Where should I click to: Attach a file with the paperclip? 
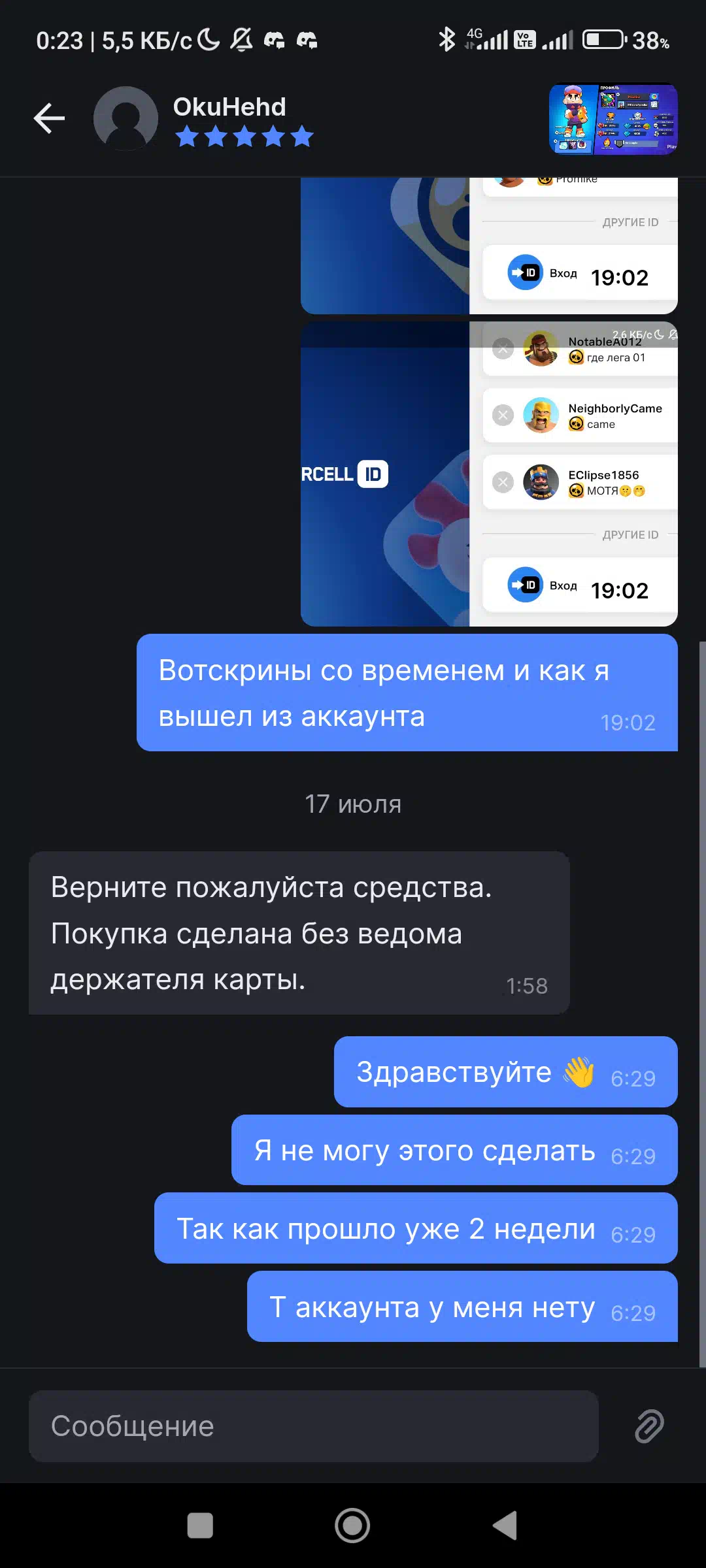649,1426
